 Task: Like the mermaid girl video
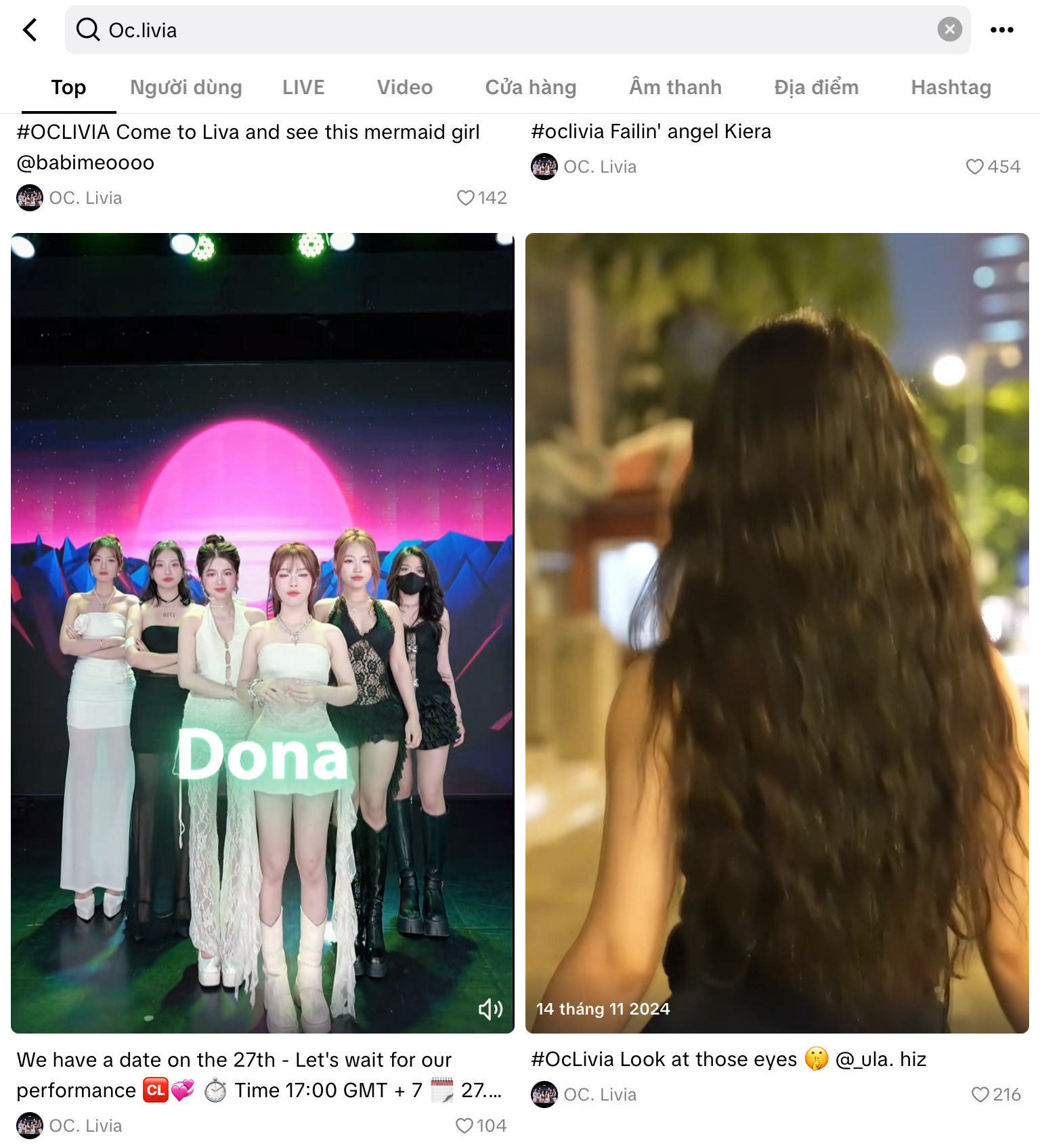(465, 198)
